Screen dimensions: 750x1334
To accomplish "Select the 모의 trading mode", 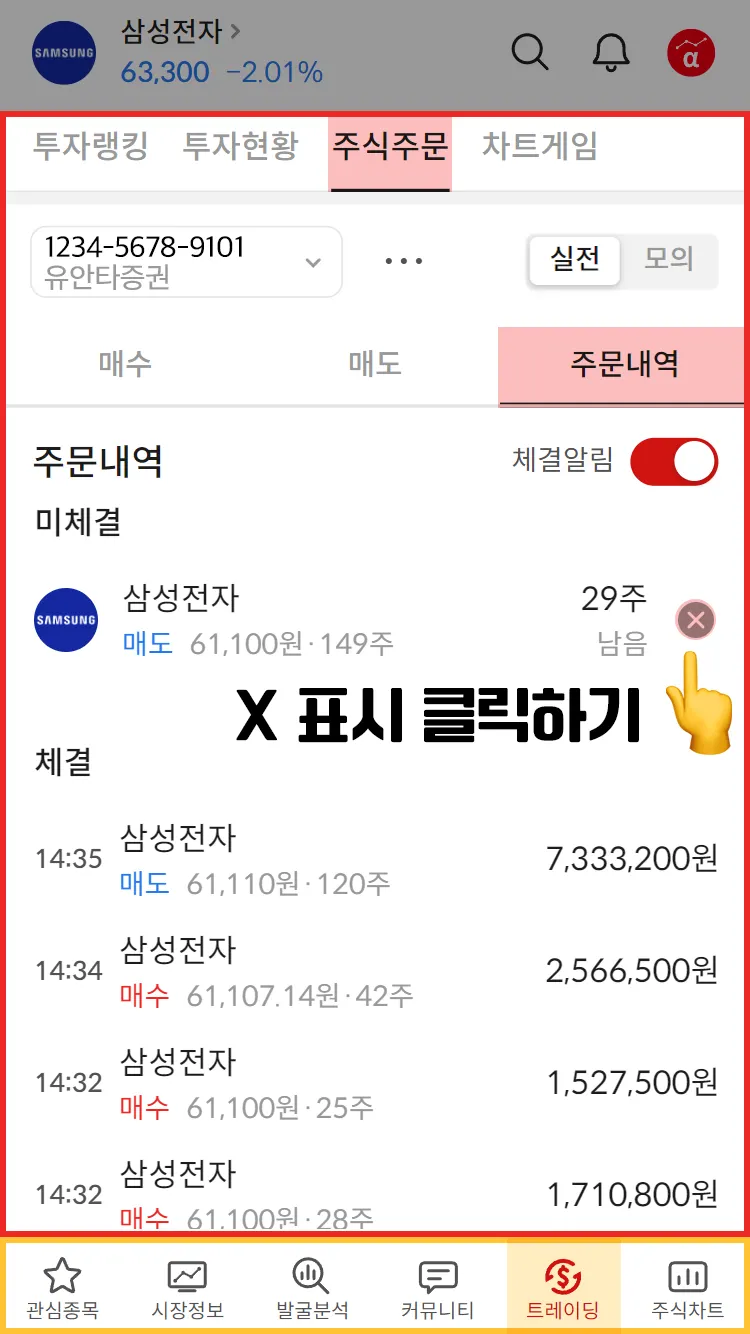I will [669, 260].
